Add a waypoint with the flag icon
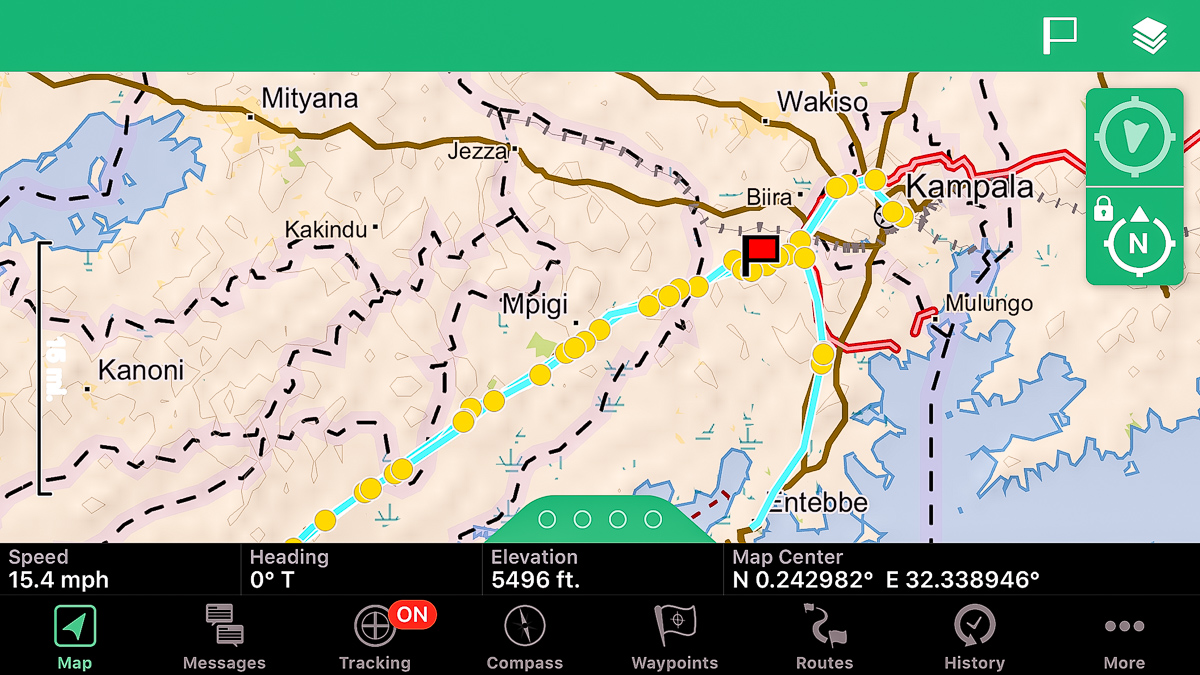Image resolution: width=1200 pixels, height=675 pixels. [x=1060, y=36]
